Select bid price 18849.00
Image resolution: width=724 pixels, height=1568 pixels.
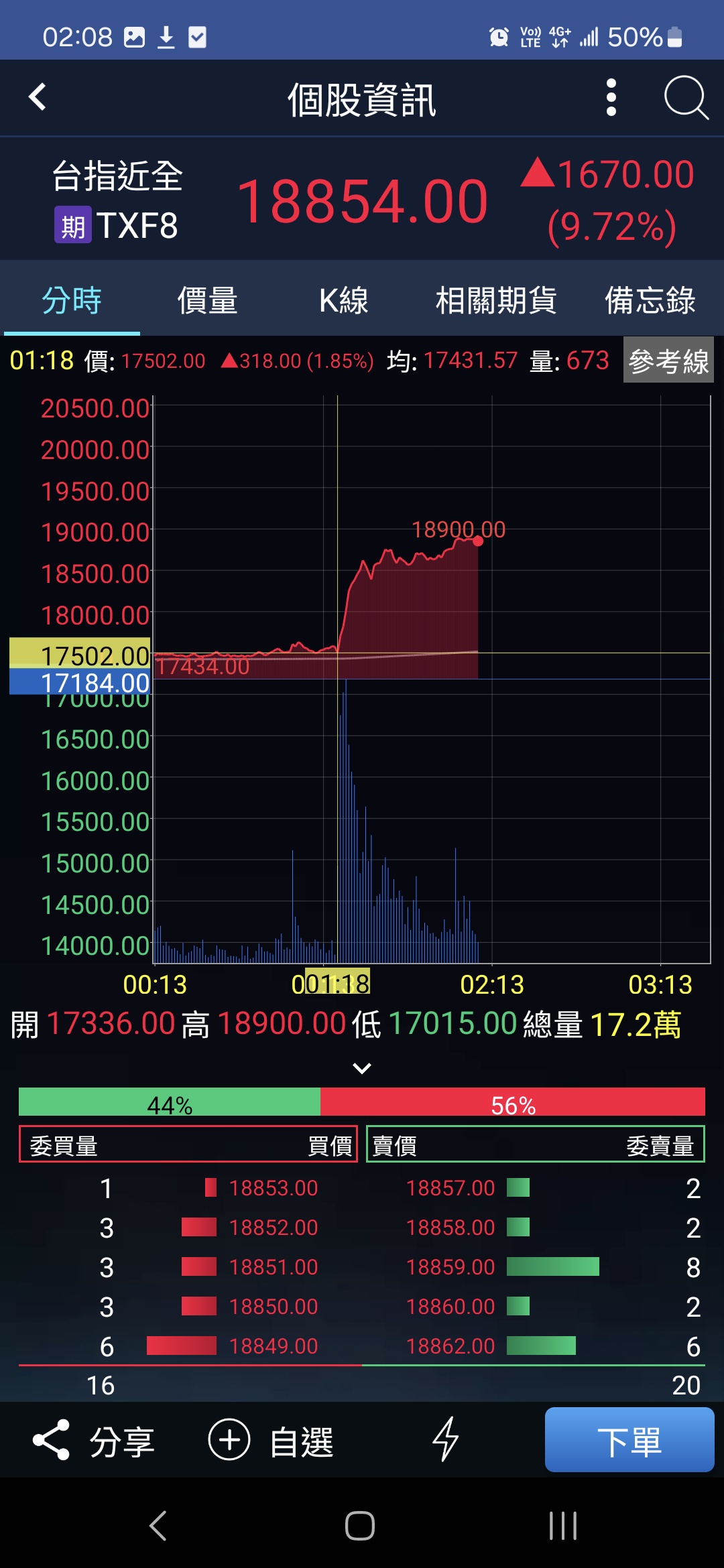pyautogui.click(x=274, y=1346)
